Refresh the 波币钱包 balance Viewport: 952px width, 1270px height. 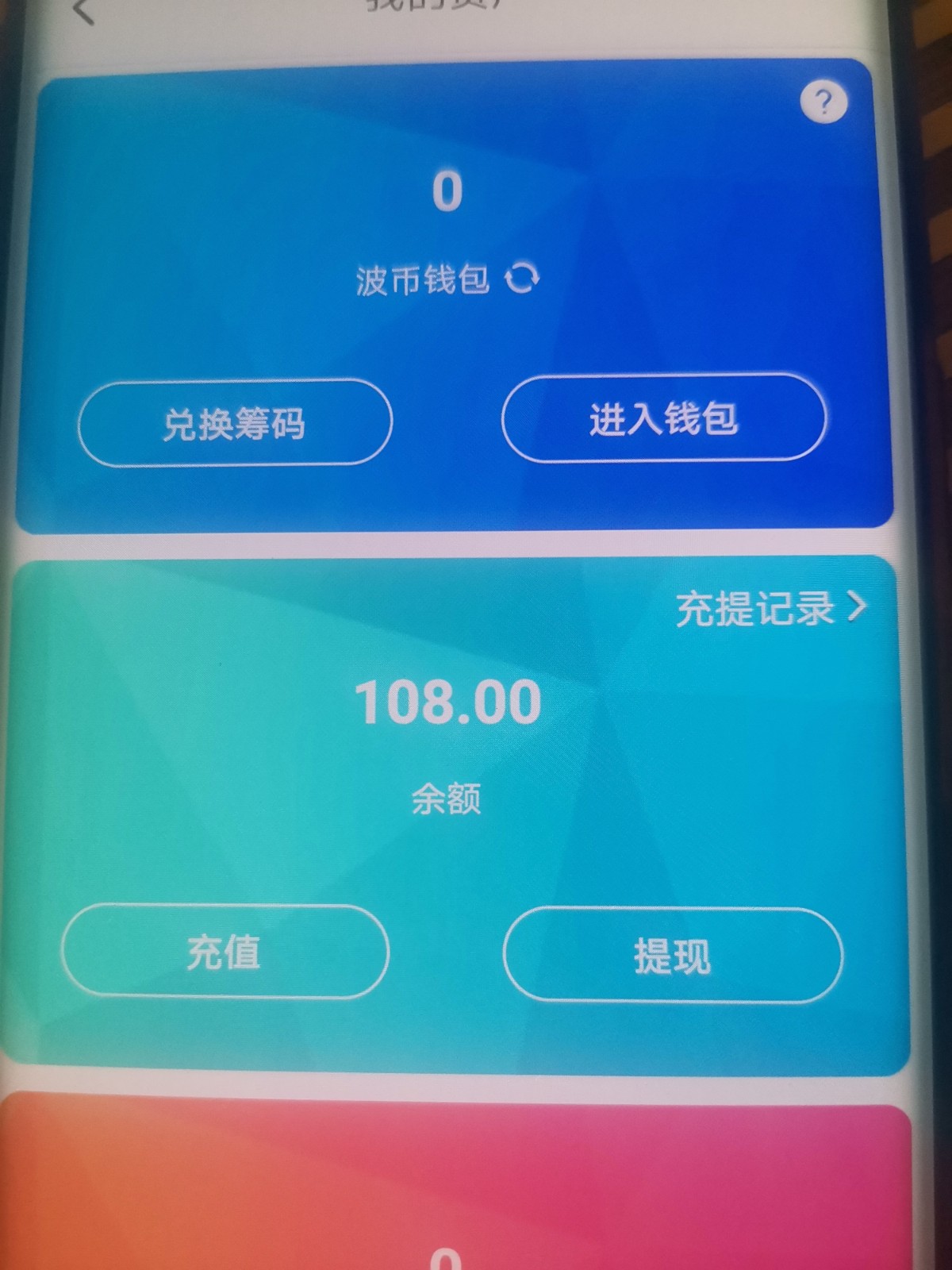point(523,278)
